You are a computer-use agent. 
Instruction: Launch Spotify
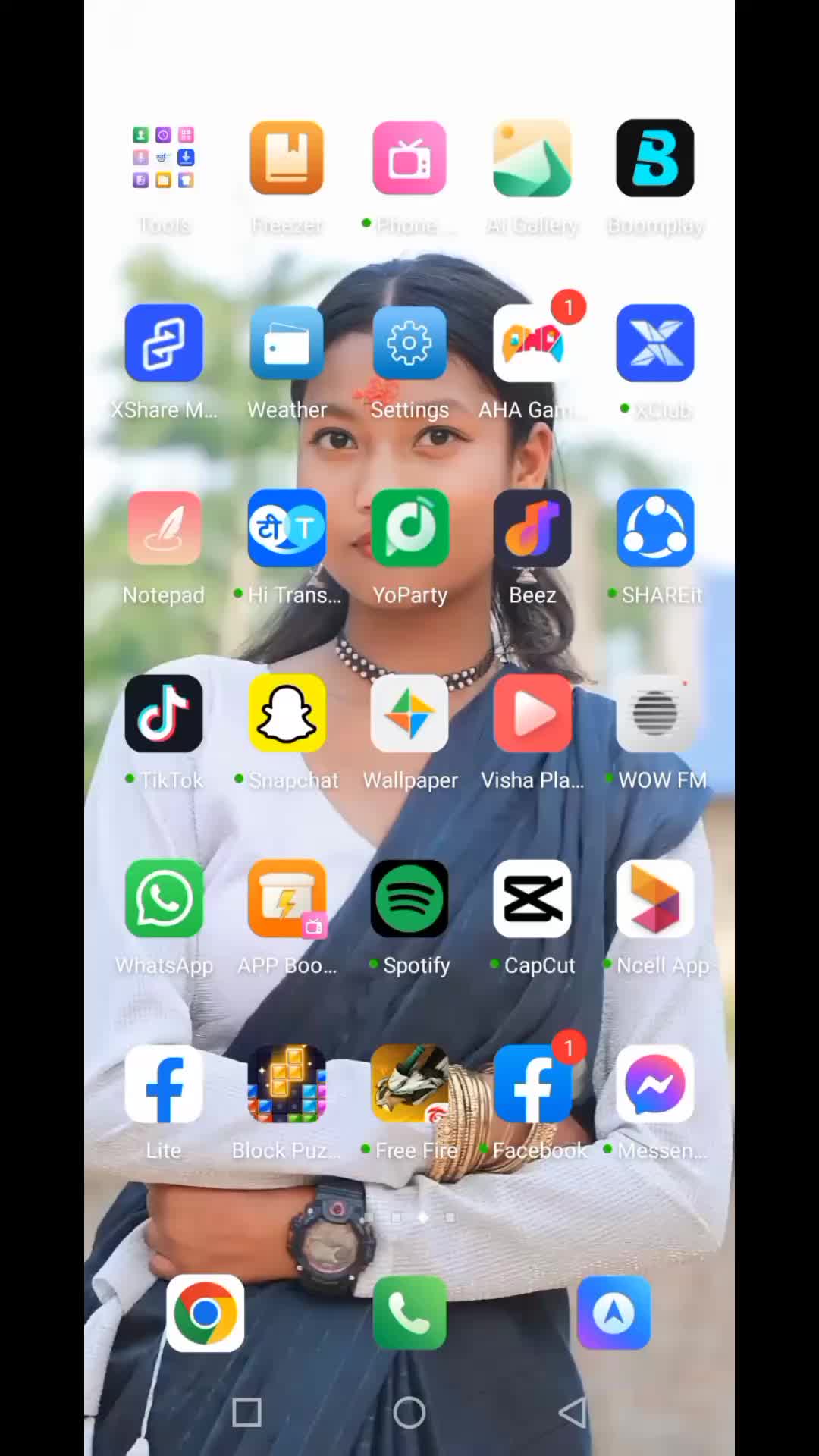tap(409, 899)
